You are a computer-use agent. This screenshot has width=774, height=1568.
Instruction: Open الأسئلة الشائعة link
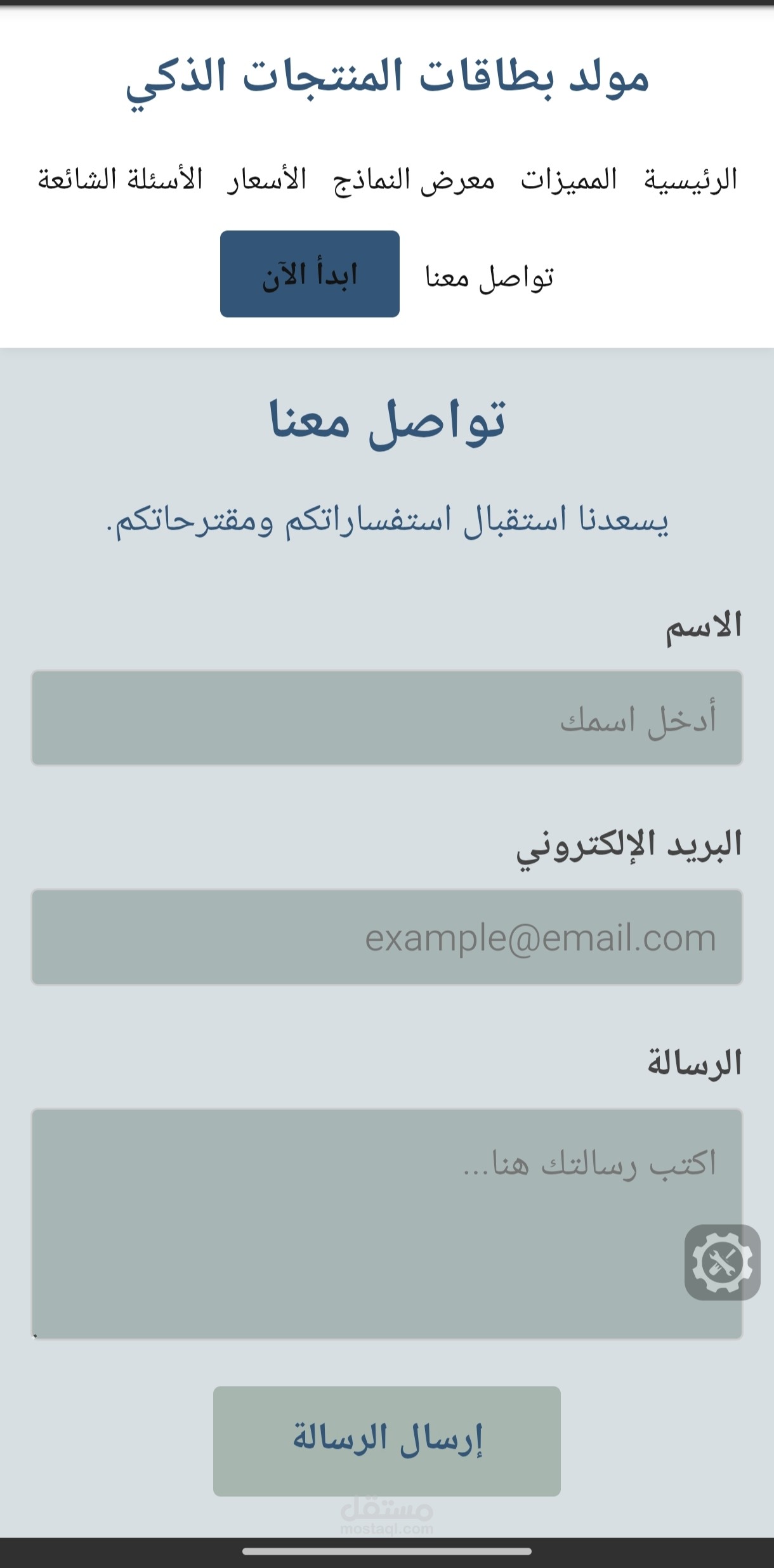click(120, 180)
